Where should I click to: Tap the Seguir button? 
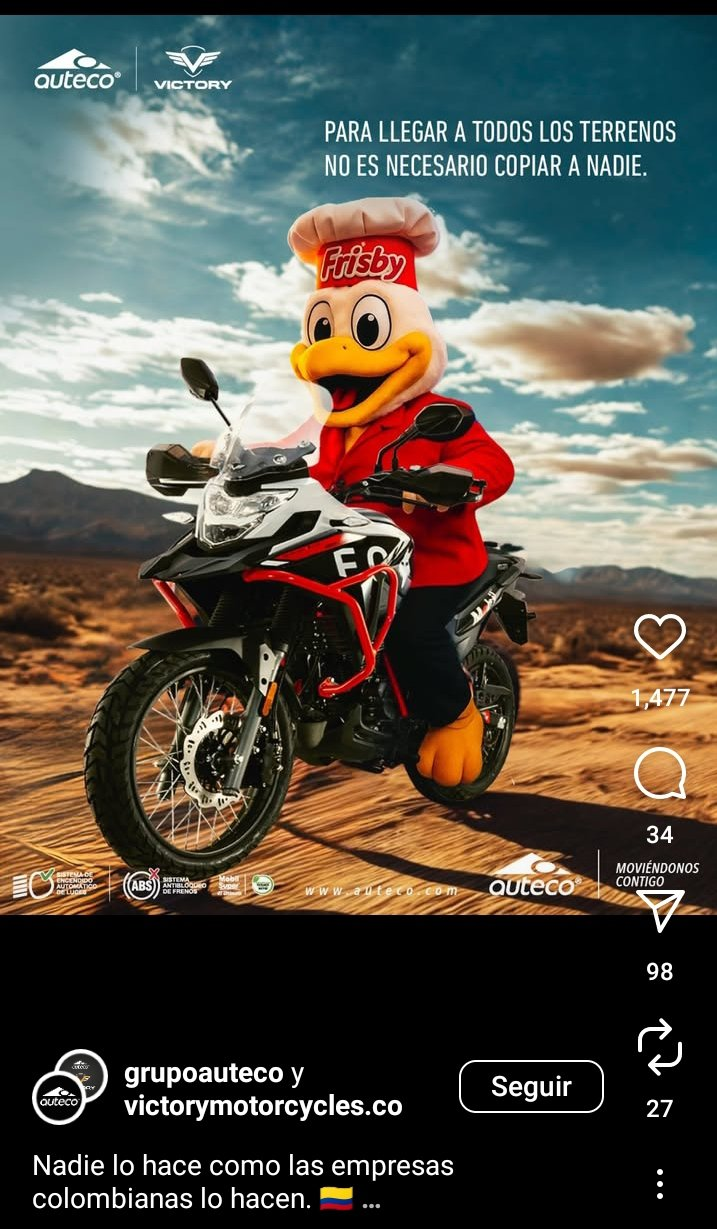pos(531,1087)
